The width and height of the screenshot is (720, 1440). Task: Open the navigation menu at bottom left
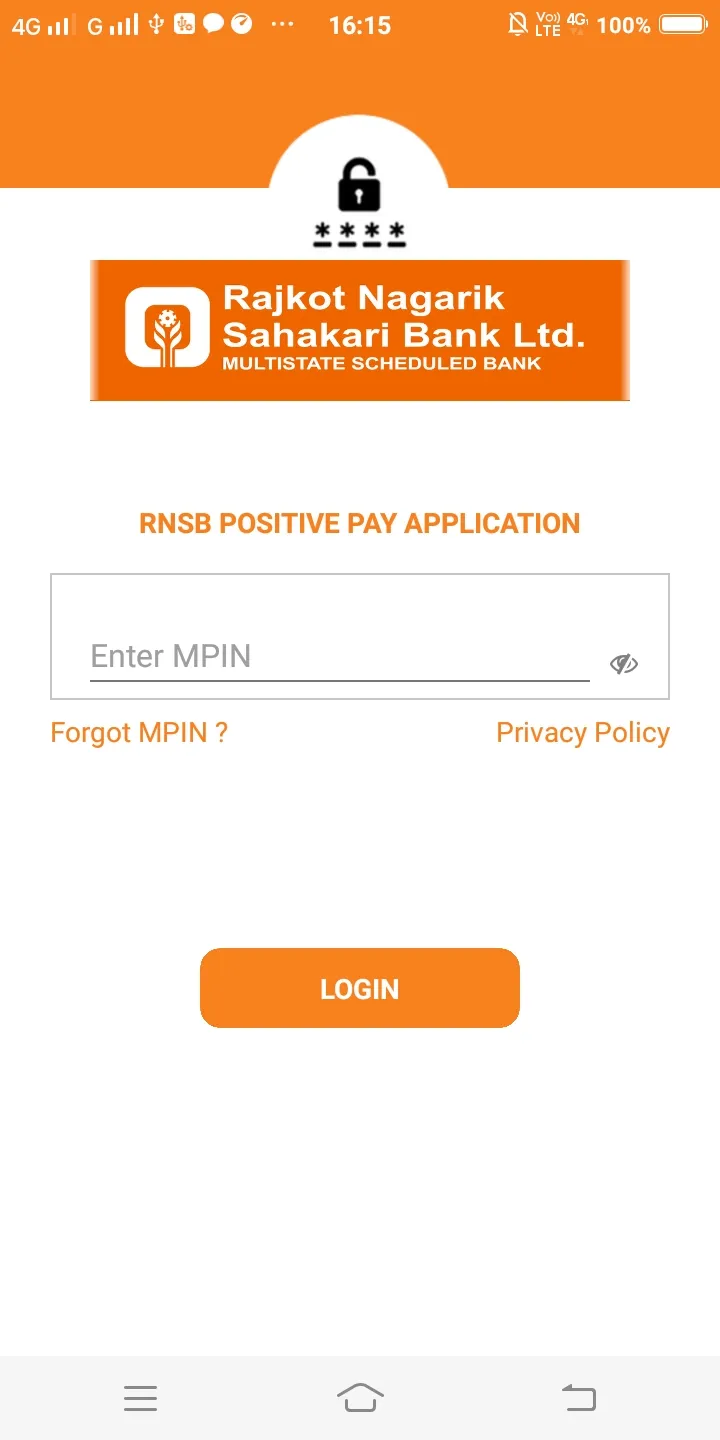[x=140, y=1397]
